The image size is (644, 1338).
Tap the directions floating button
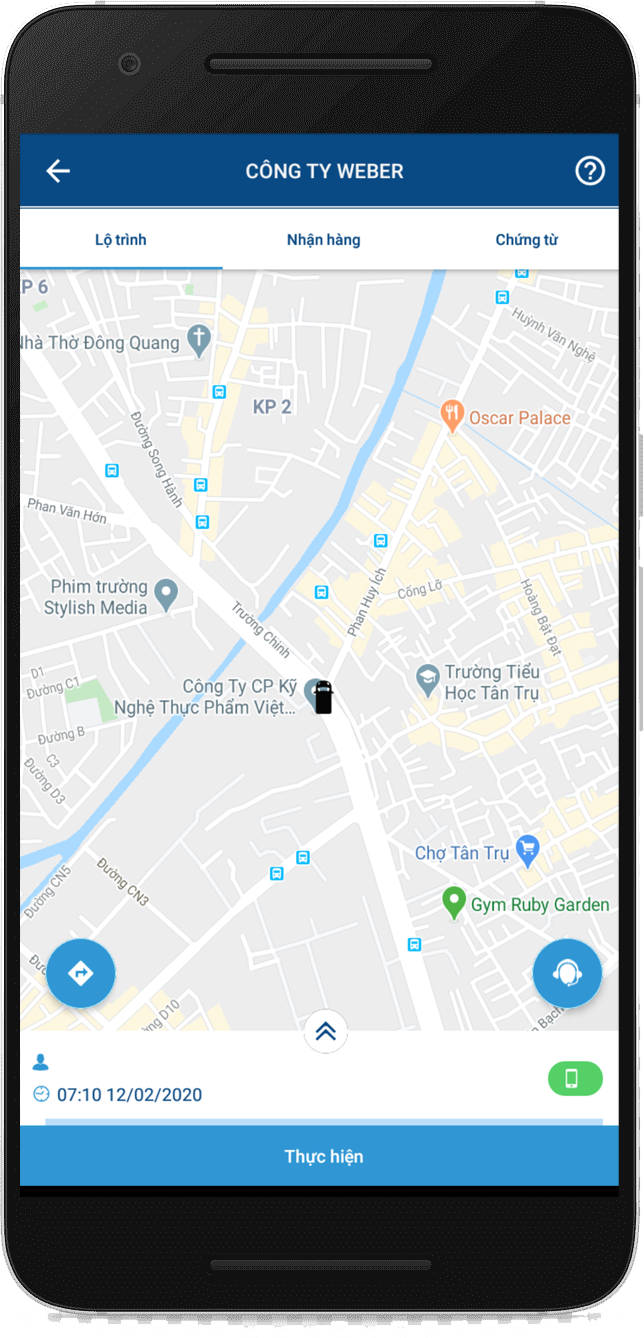tap(81, 973)
